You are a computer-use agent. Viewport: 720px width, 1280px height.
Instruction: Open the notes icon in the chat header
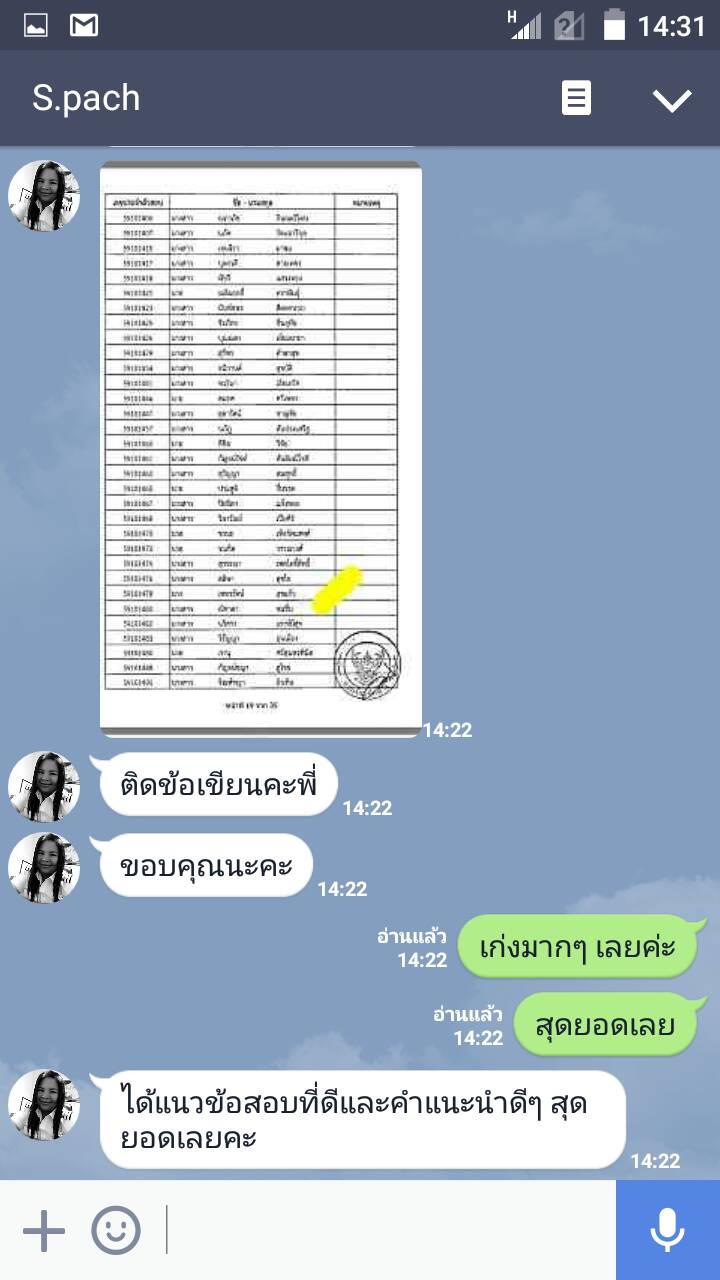point(576,98)
